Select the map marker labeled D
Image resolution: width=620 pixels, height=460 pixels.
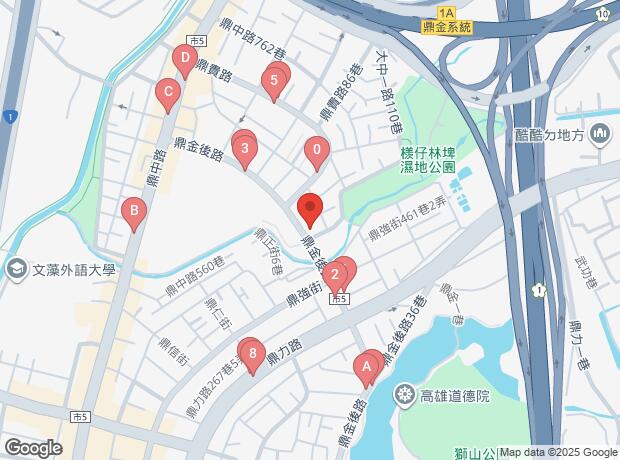coord(185,62)
